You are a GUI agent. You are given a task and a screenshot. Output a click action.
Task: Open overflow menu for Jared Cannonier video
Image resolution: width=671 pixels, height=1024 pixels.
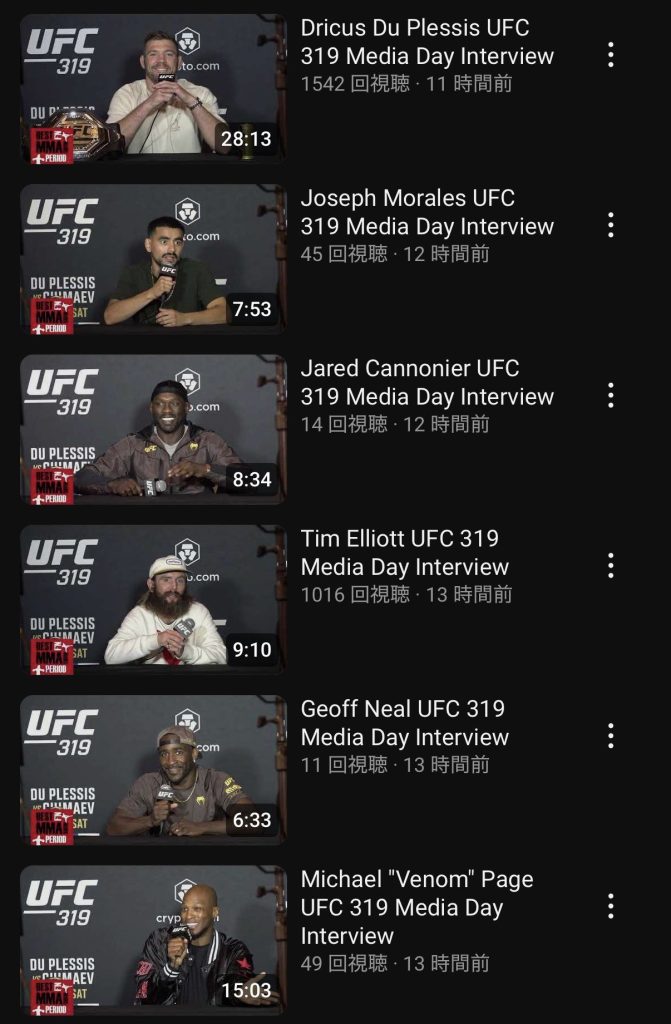click(610, 395)
